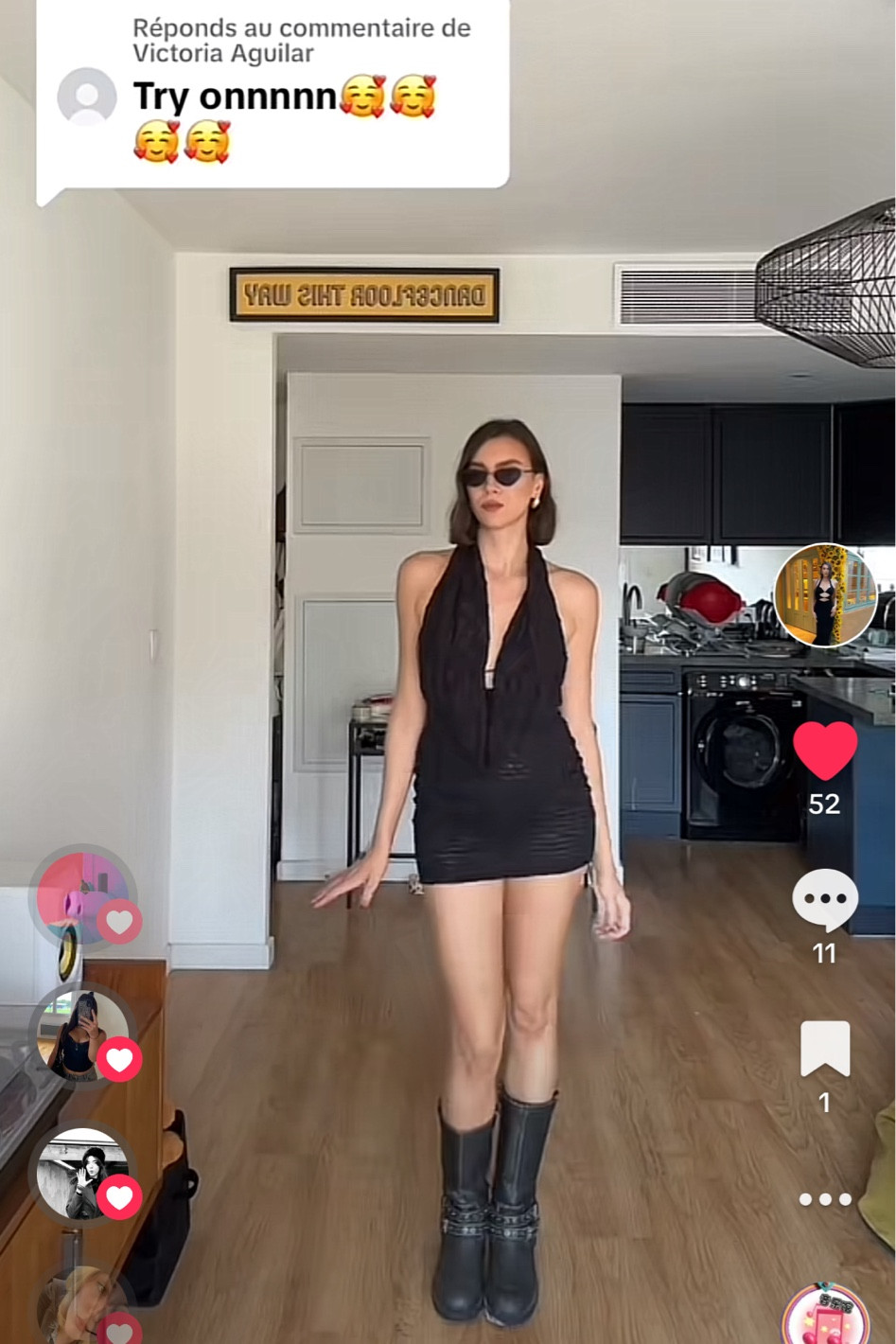Image resolution: width=896 pixels, height=1344 pixels.
Task: Open Victoria Aguilar's comment reply bubble
Action: point(272,96)
